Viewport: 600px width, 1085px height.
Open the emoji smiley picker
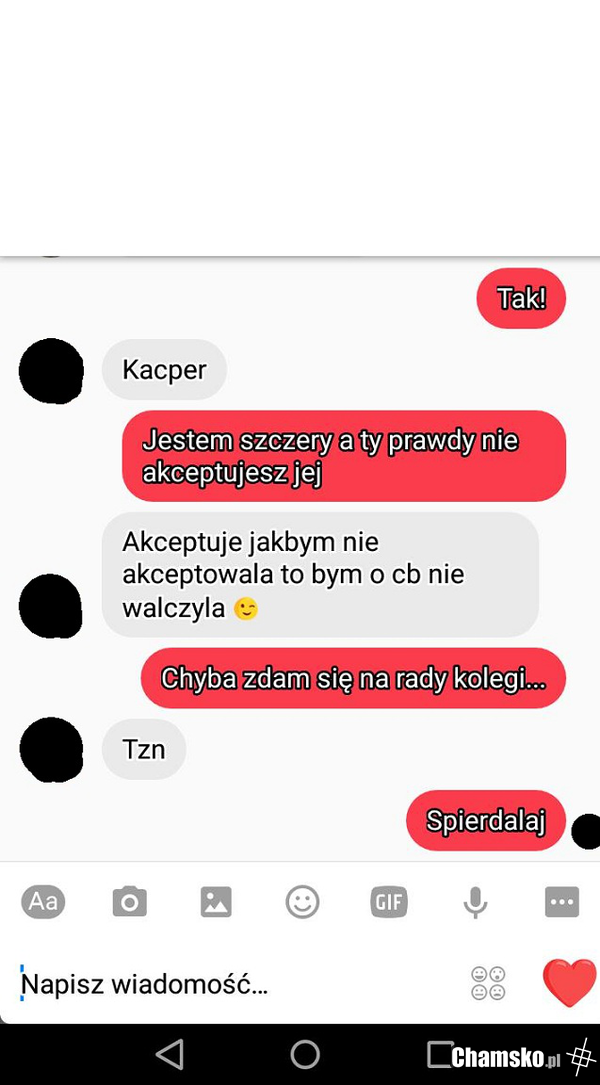pyautogui.click(x=302, y=902)
